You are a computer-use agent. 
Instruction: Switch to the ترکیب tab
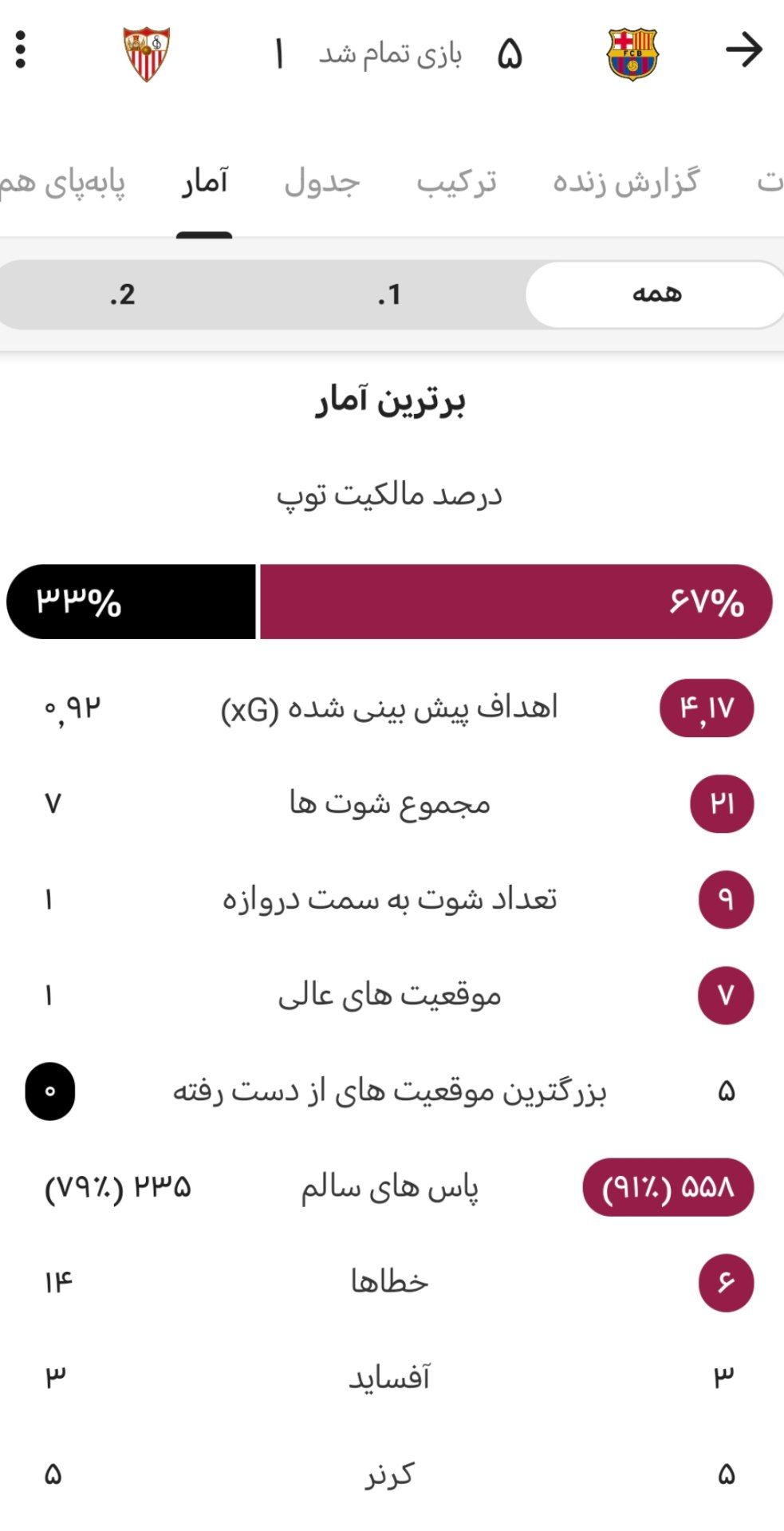[456, 182]
